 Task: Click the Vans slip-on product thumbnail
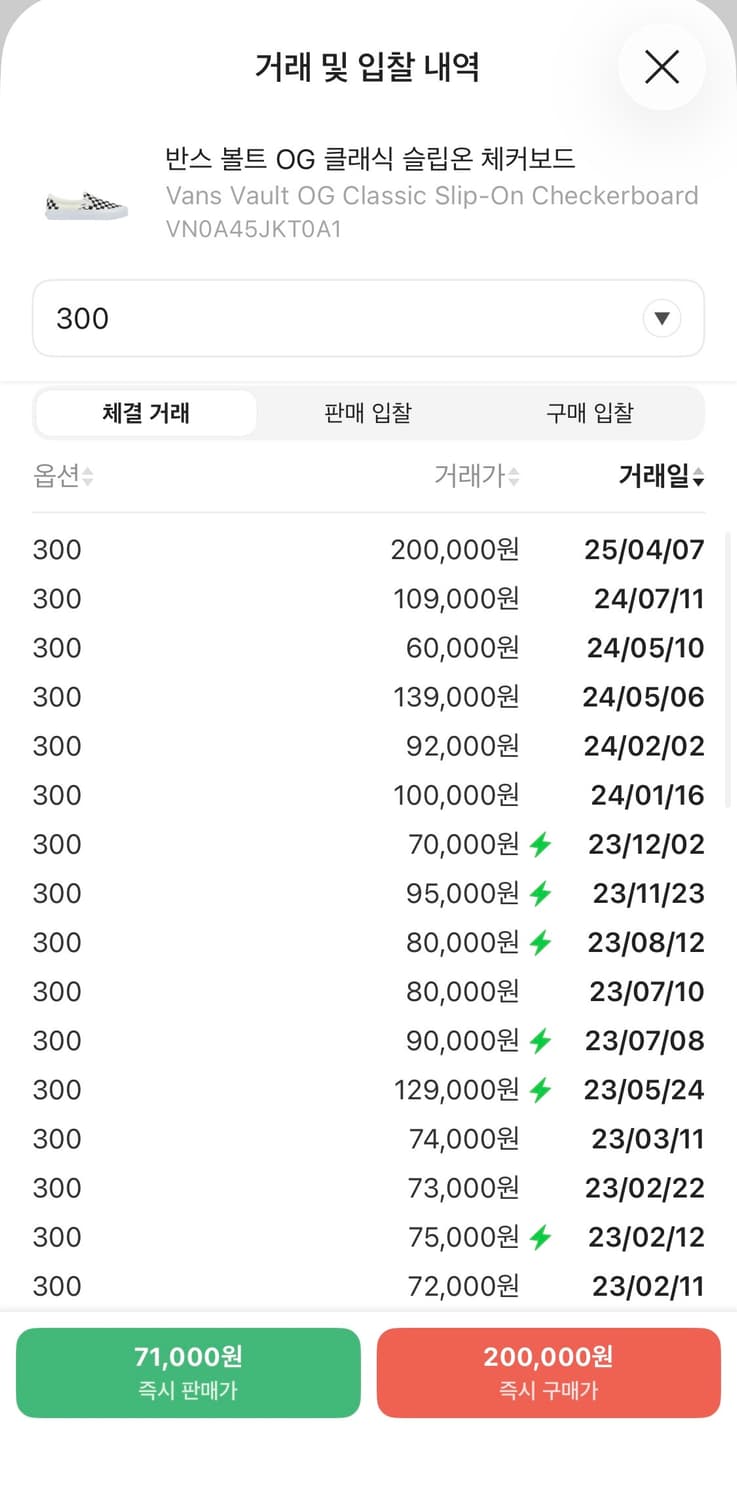click(x=85, y=197)
